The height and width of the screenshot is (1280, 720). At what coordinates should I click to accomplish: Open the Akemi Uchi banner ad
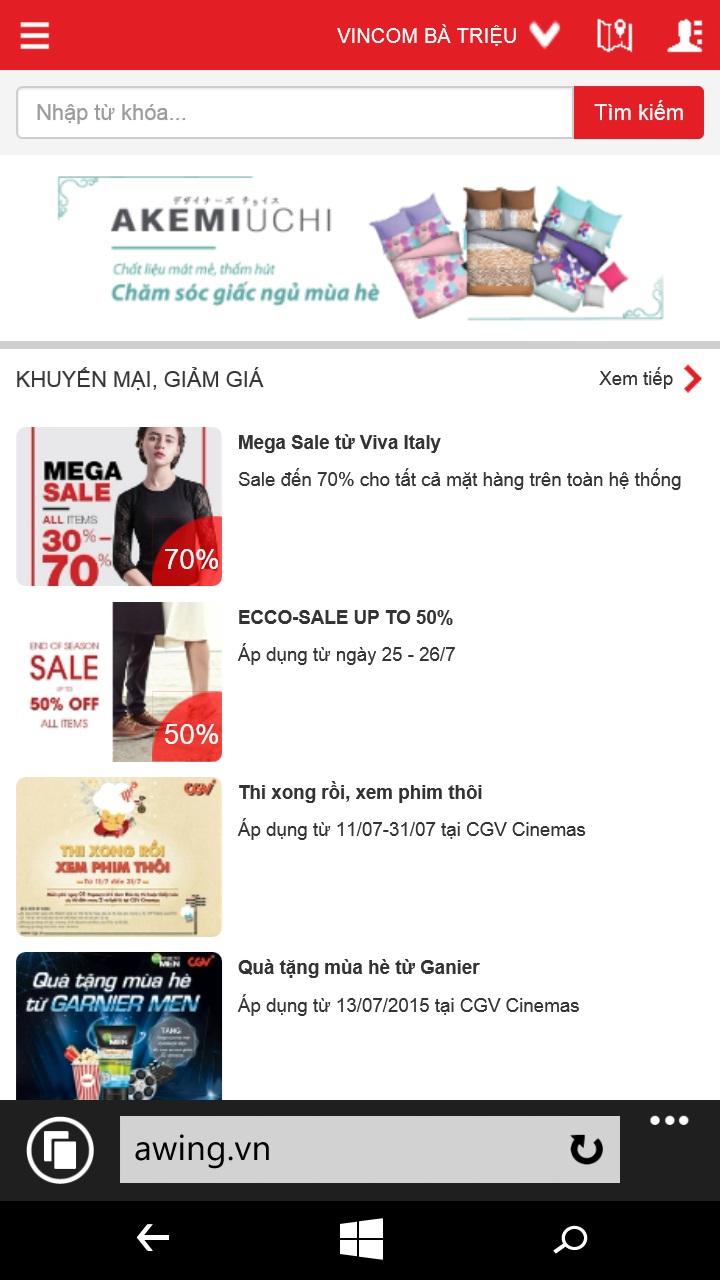[x=360, y=248]
